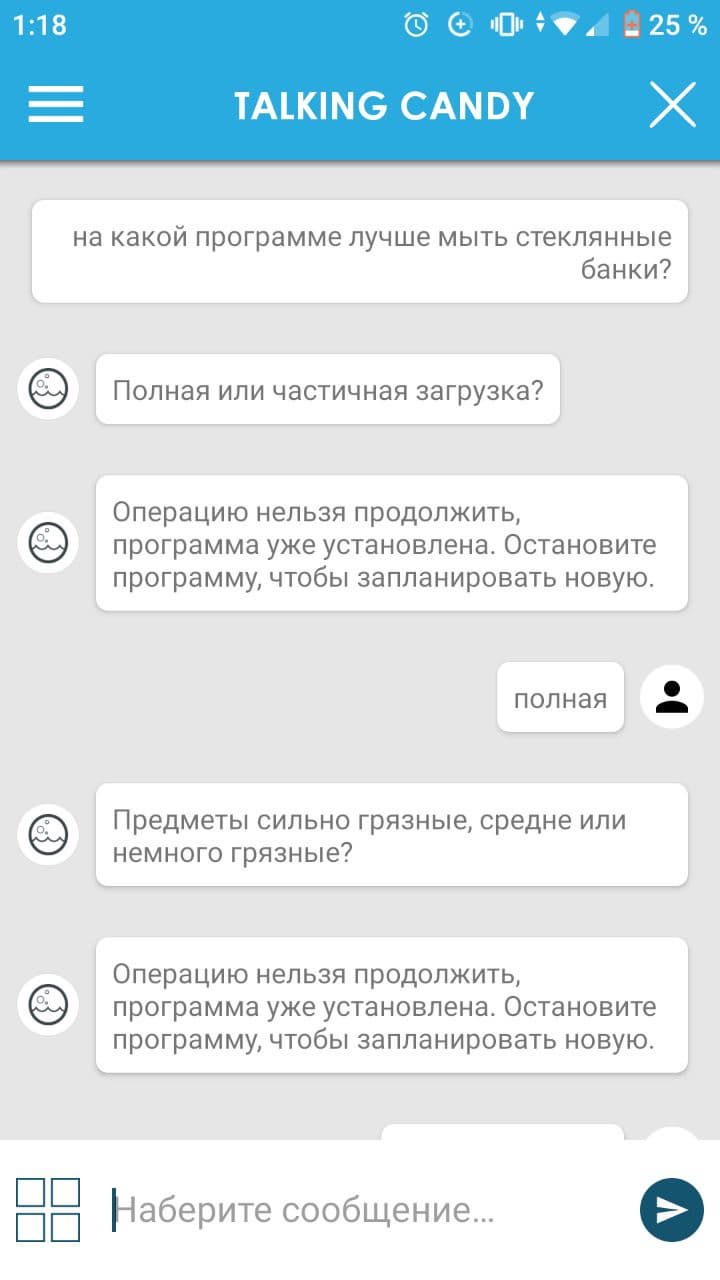The image size is (720, 1280).
Task: Tap the message input field
Action: tap(368, 1210)
